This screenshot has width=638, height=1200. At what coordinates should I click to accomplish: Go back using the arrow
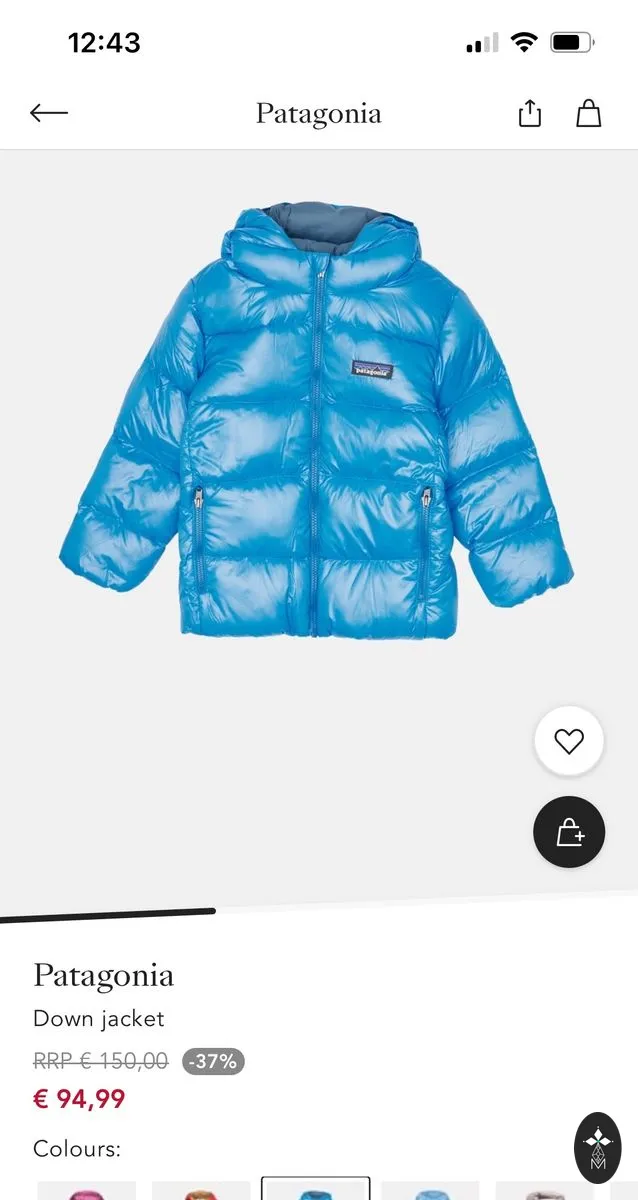tap(48, 113)
